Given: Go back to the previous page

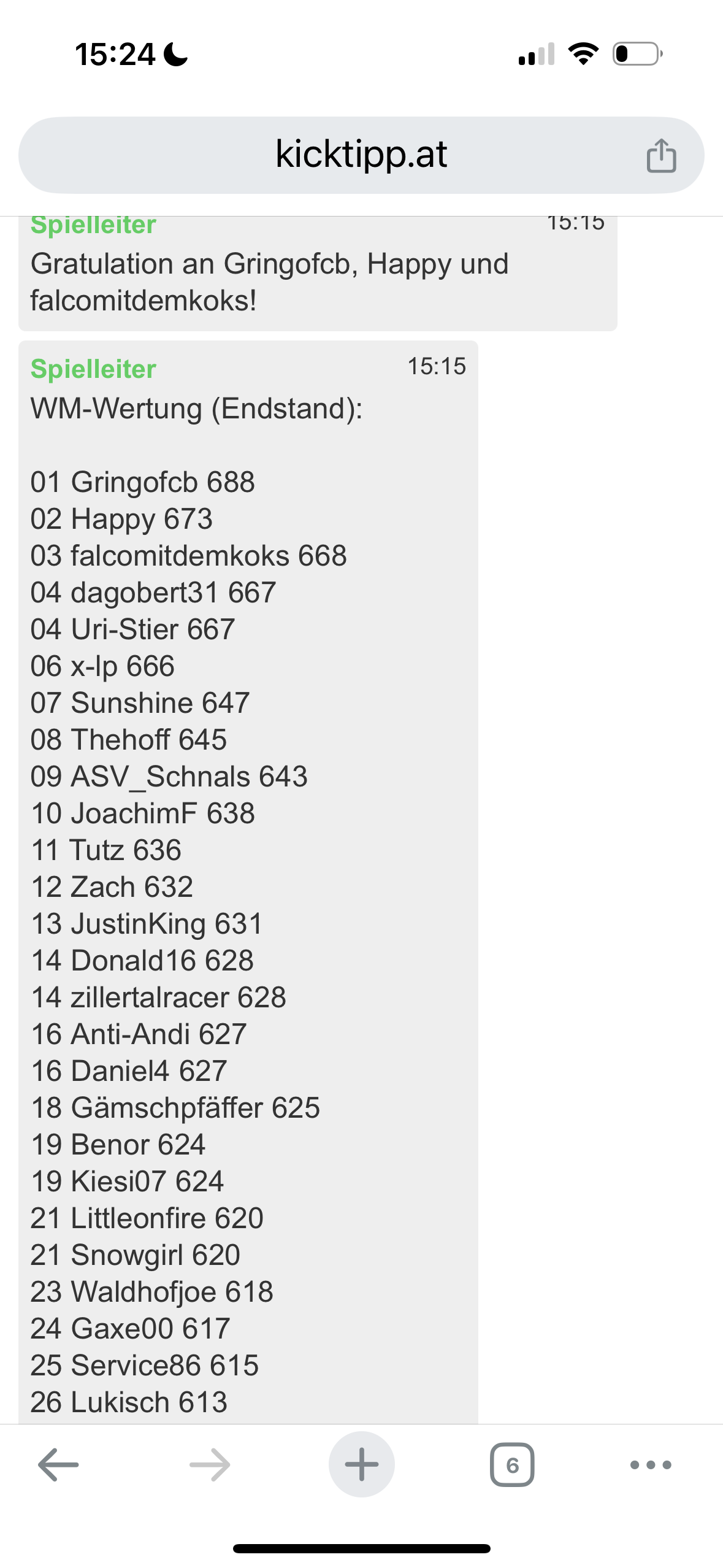Looking at the screenshot, I should point(58,1464).
